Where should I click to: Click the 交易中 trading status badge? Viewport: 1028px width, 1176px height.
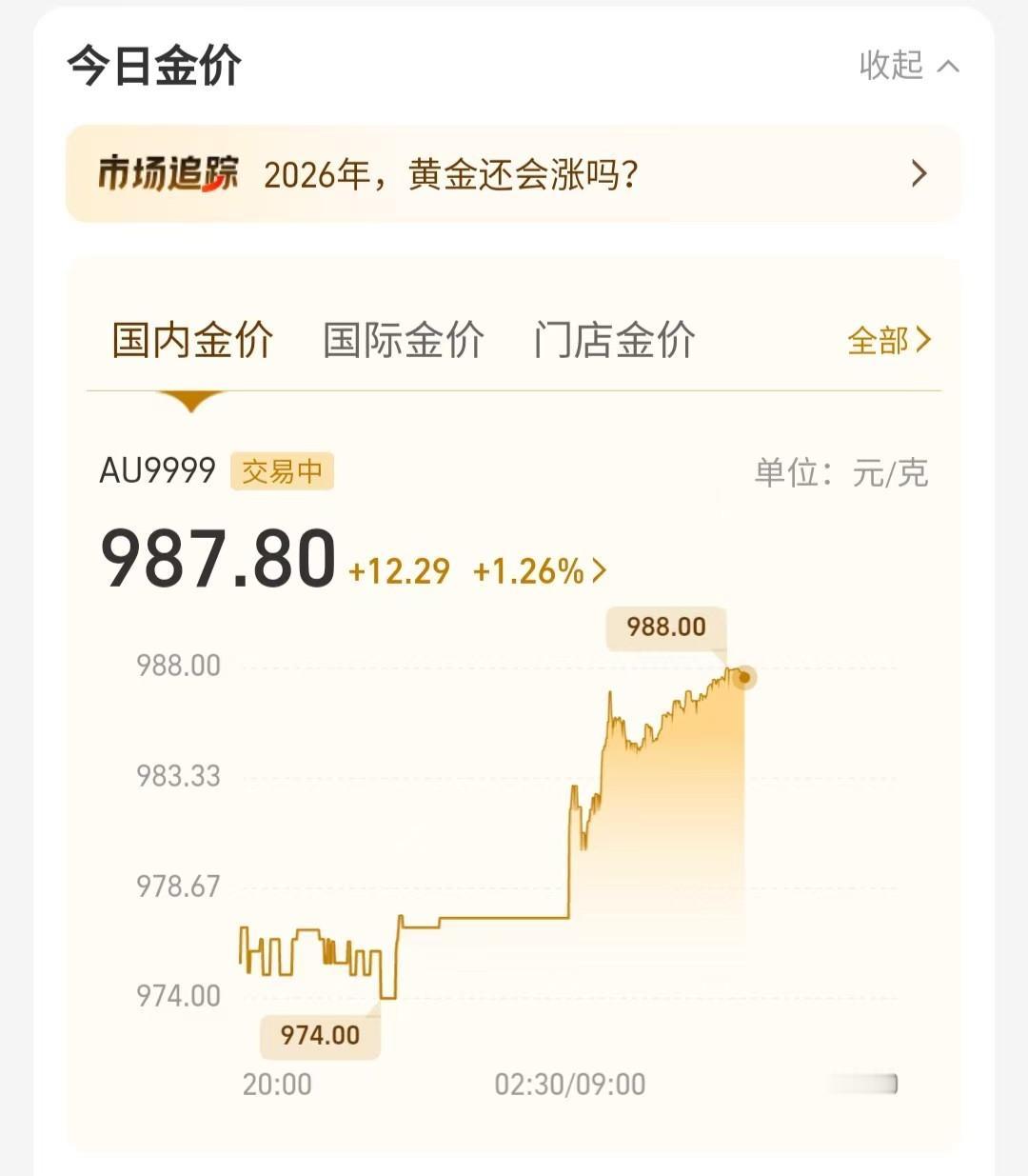click(x=282, y=470)
